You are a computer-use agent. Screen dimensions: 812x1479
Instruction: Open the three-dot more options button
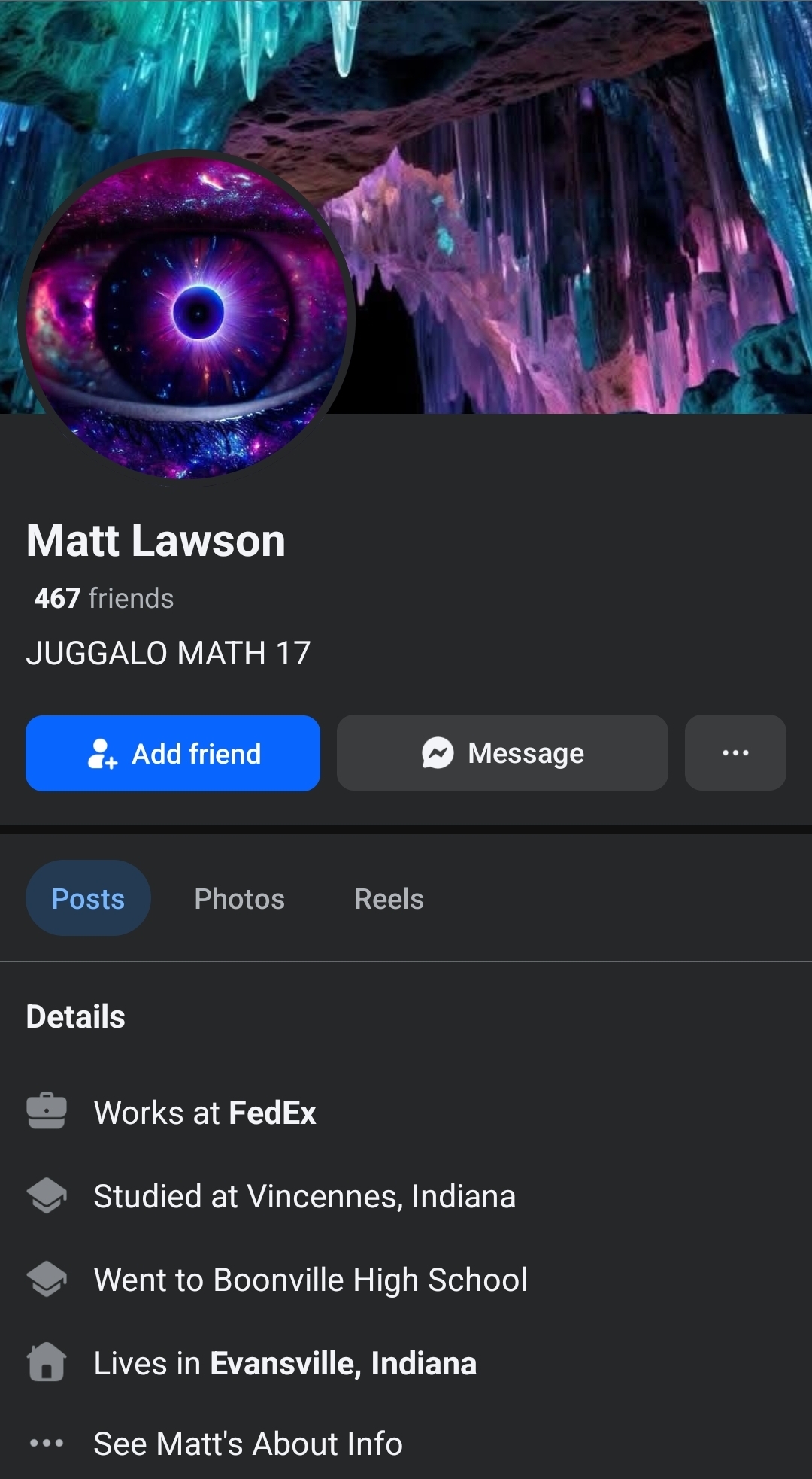735,753
